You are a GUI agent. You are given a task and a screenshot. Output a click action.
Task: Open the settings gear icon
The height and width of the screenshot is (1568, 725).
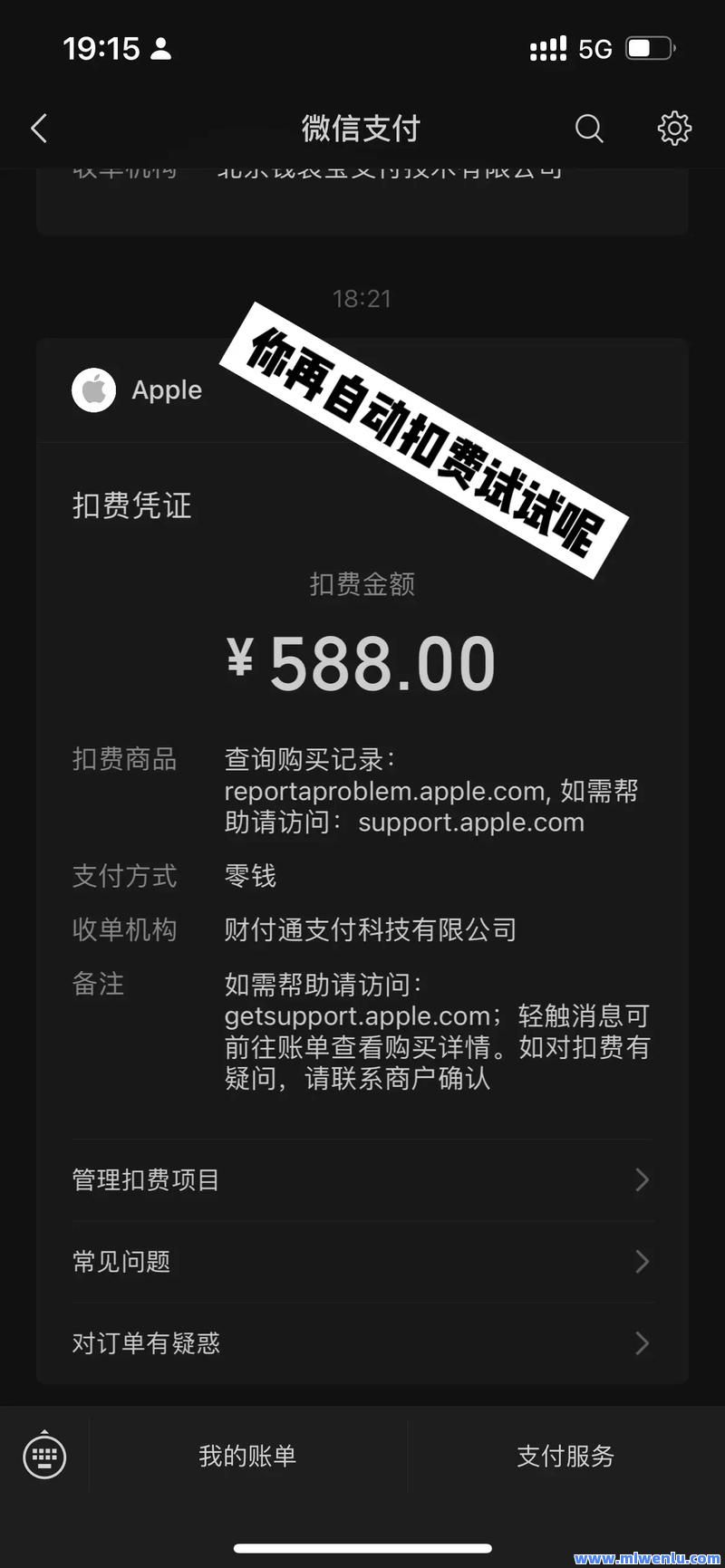coord(674,129)
